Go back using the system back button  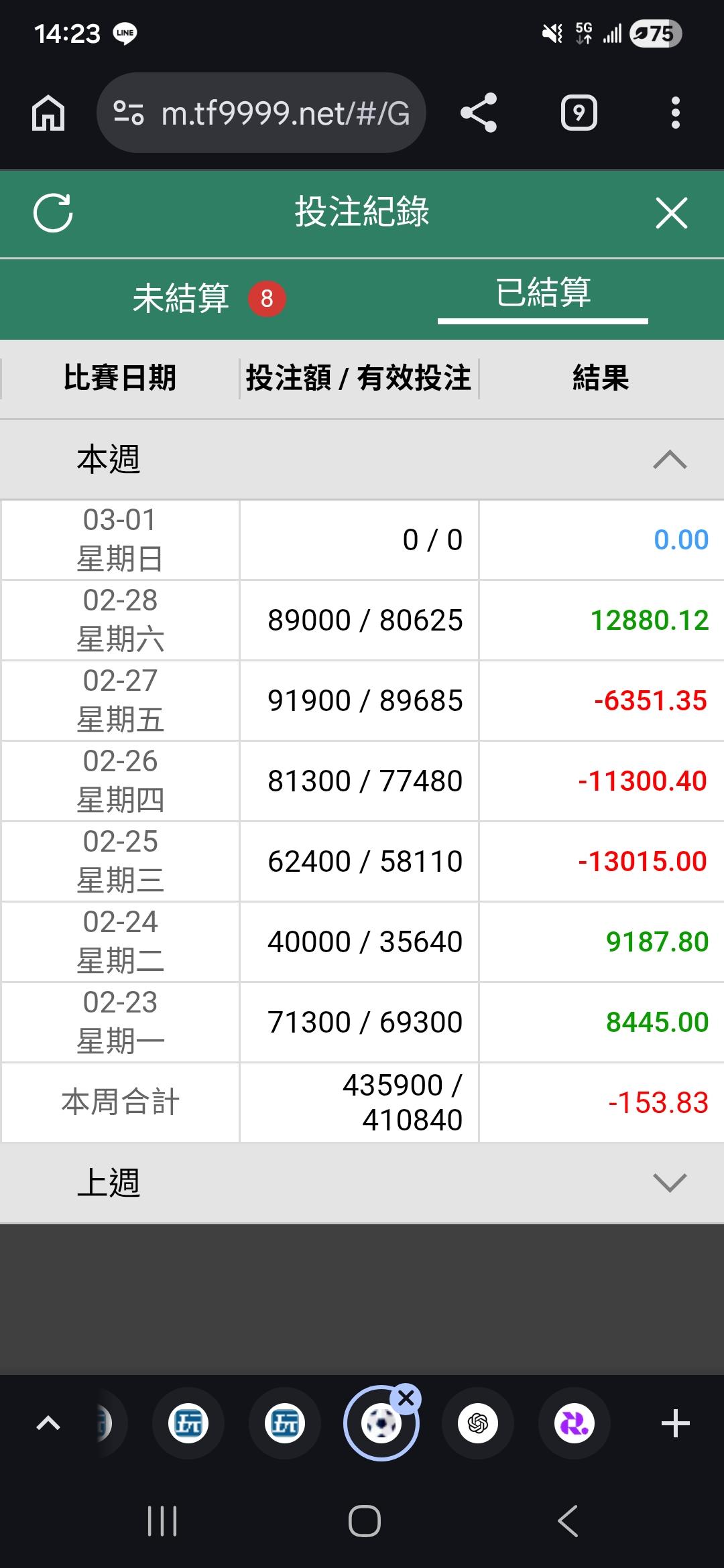point(567,1521)
